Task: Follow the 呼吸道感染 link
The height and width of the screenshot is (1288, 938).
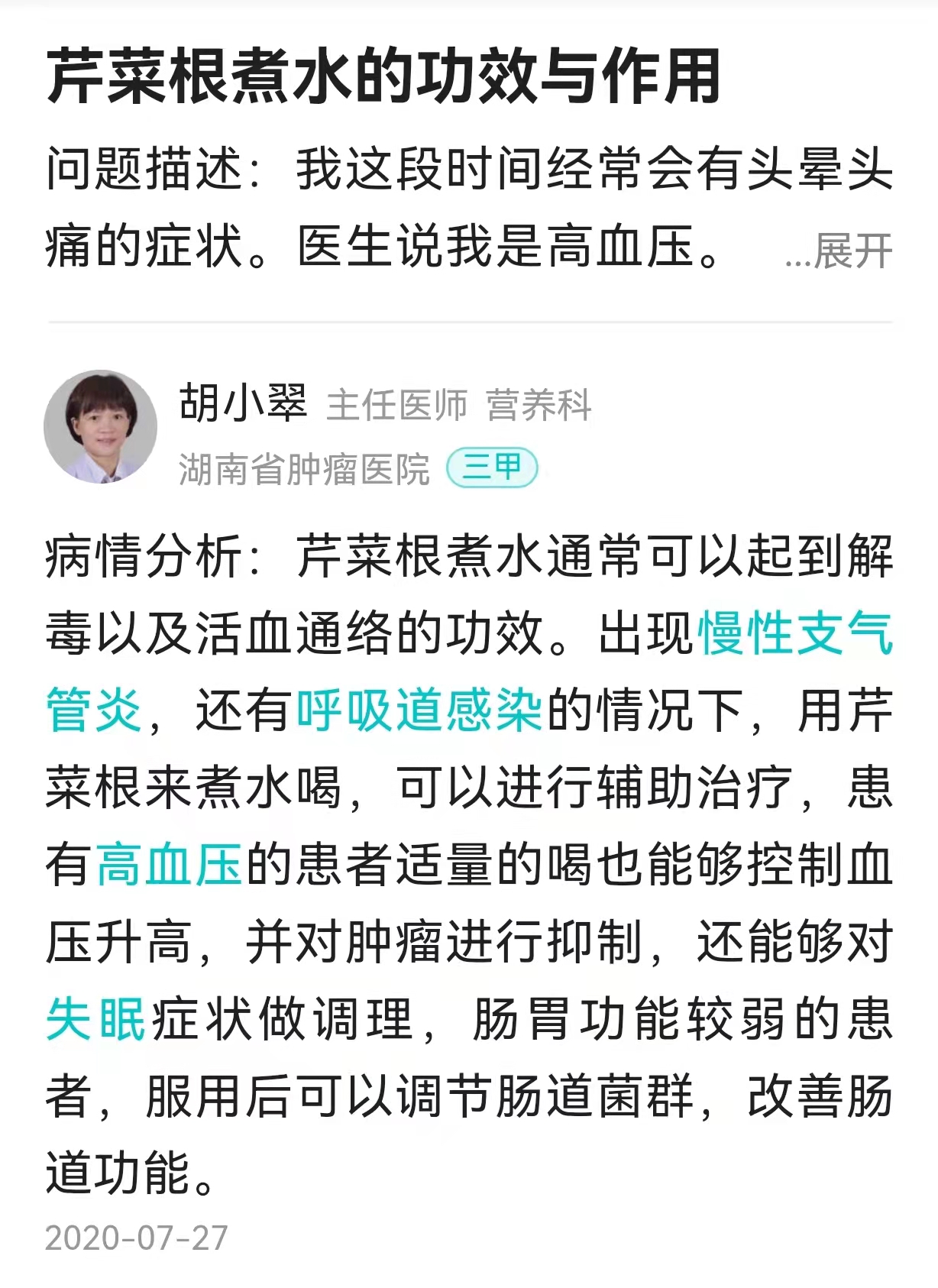Action: (x=419, y=710)
